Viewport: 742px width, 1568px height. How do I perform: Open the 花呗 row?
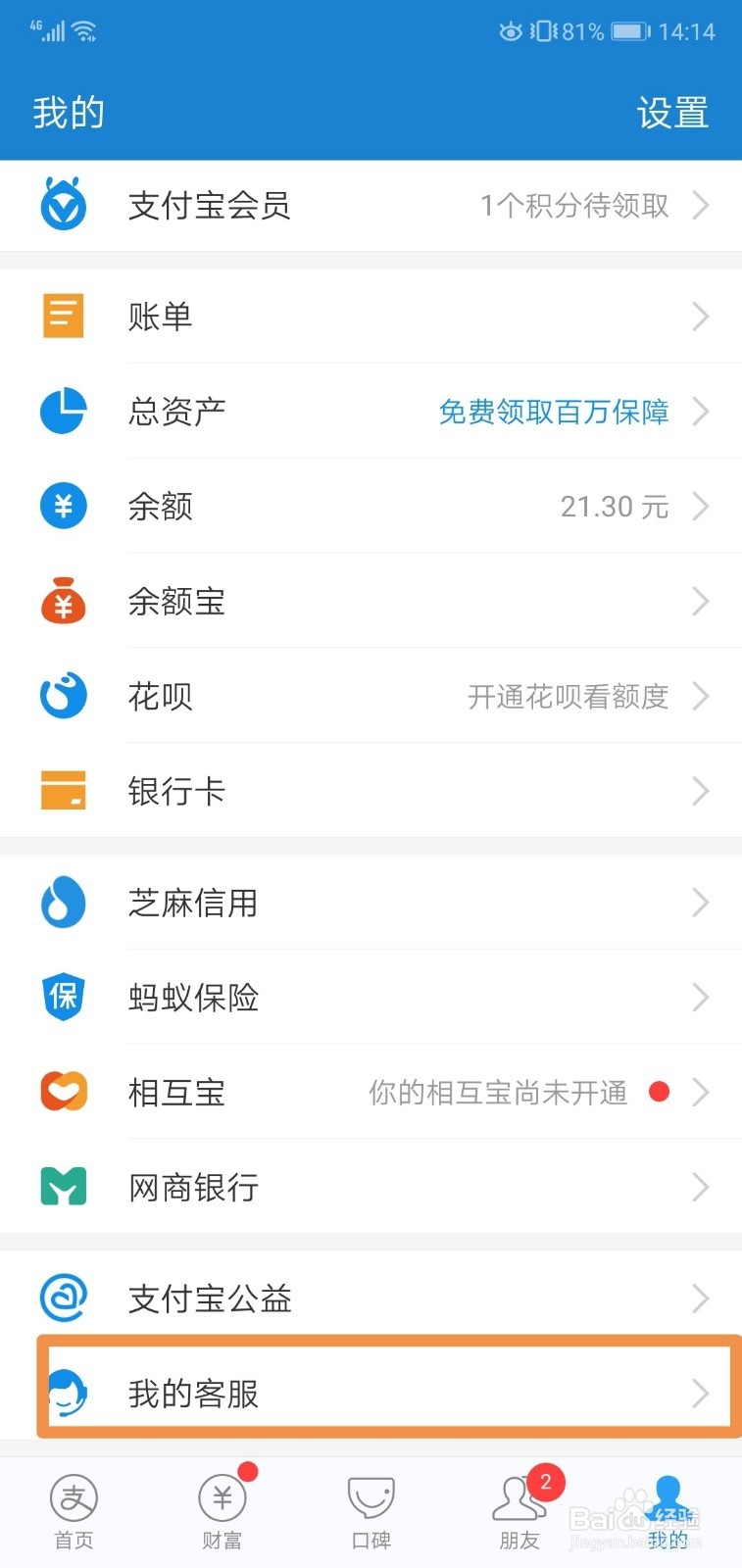click(371, 696)
